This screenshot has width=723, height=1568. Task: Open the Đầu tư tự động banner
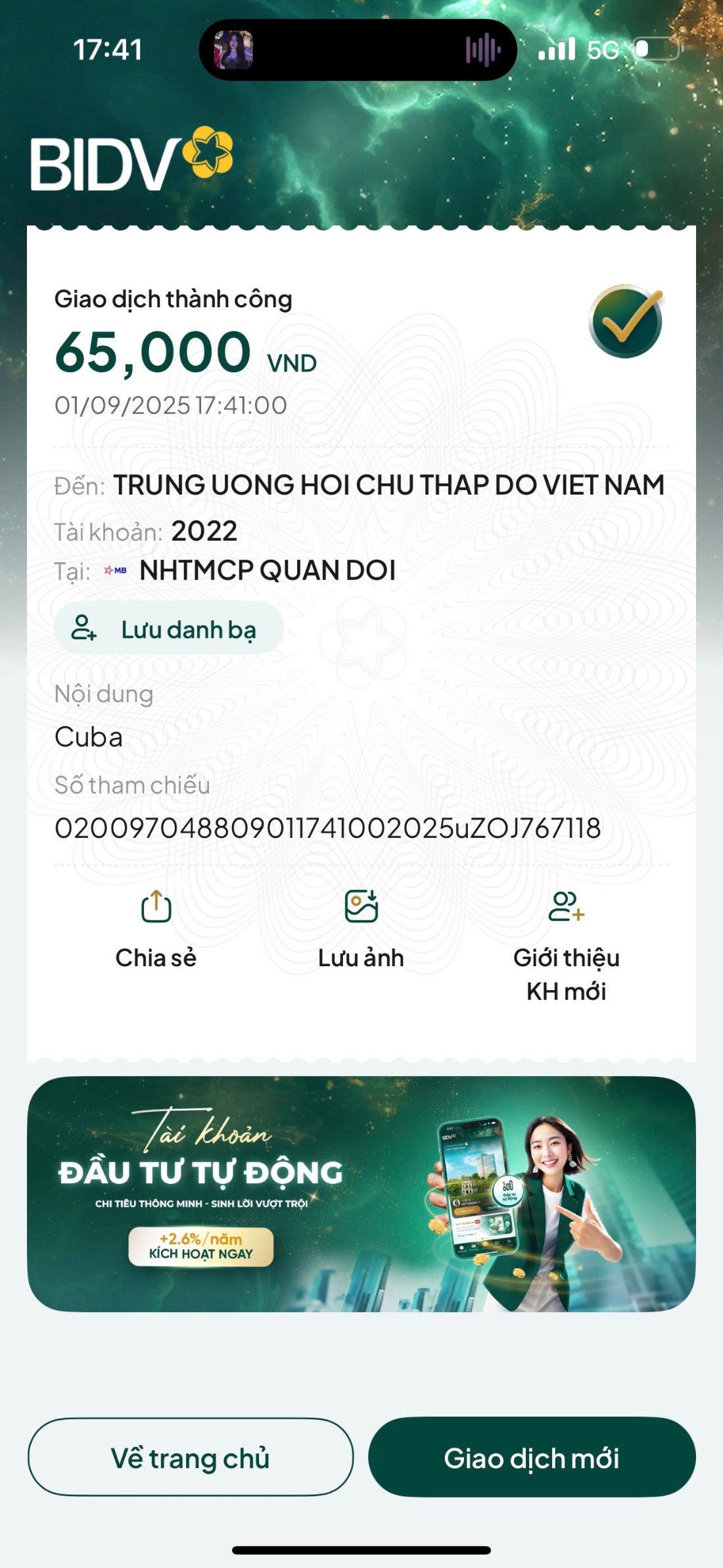(x=361, y=1194)
